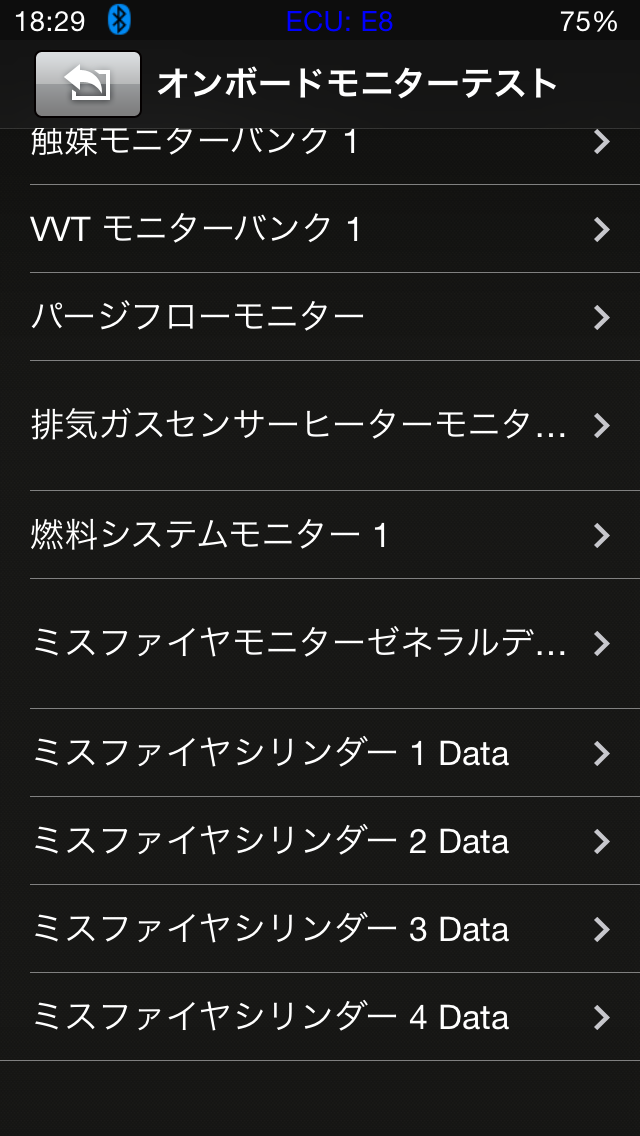Open ミスファイヤシリンダー 1 Data

(320, 753)
